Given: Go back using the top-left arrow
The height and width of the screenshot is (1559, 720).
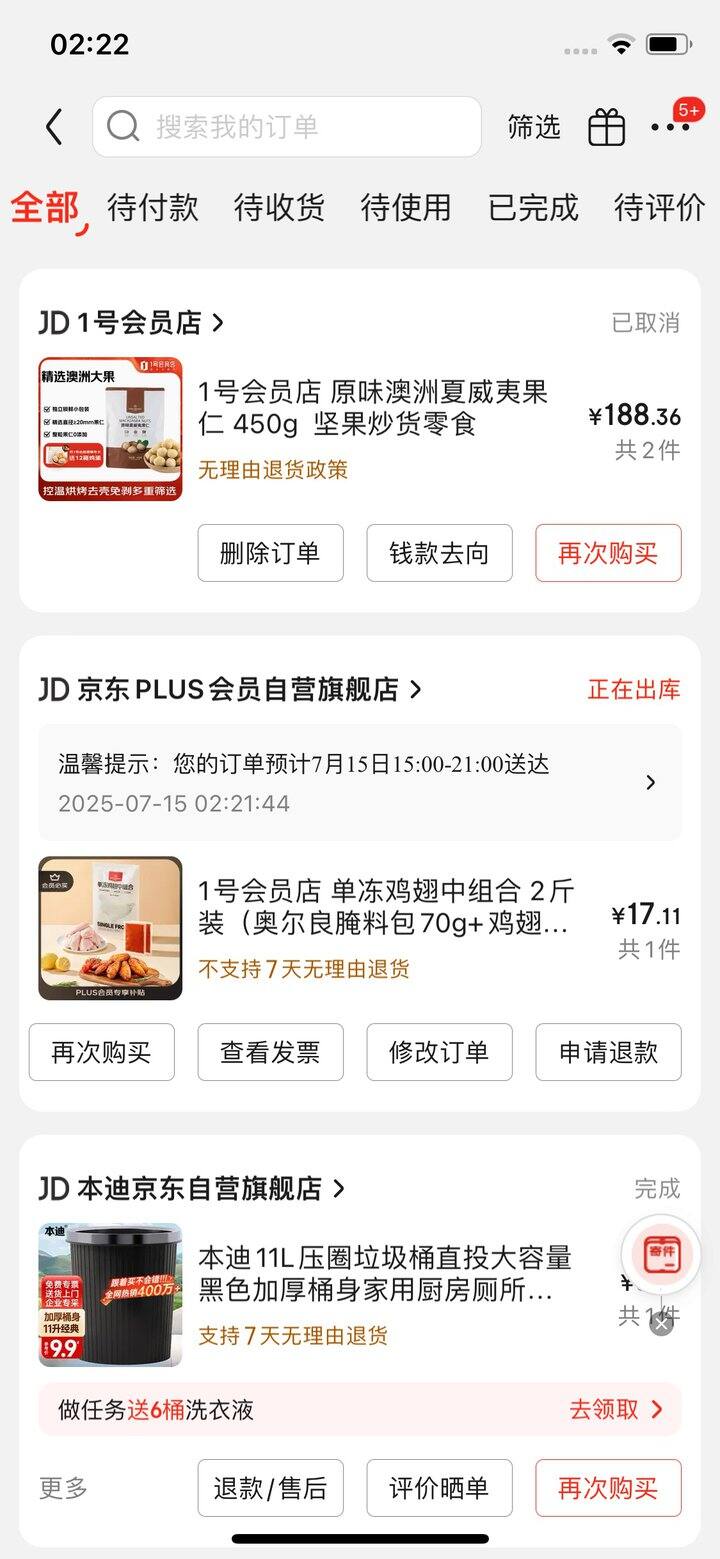Looking at the screenshot, I should (x=54, y=127).
